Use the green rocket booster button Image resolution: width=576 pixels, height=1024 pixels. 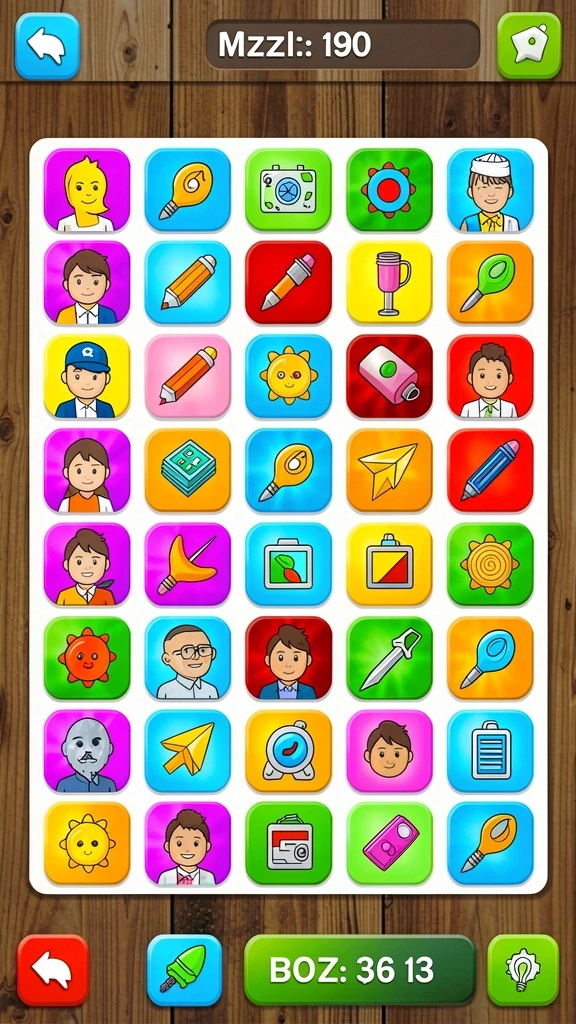[x=184, y=970]
